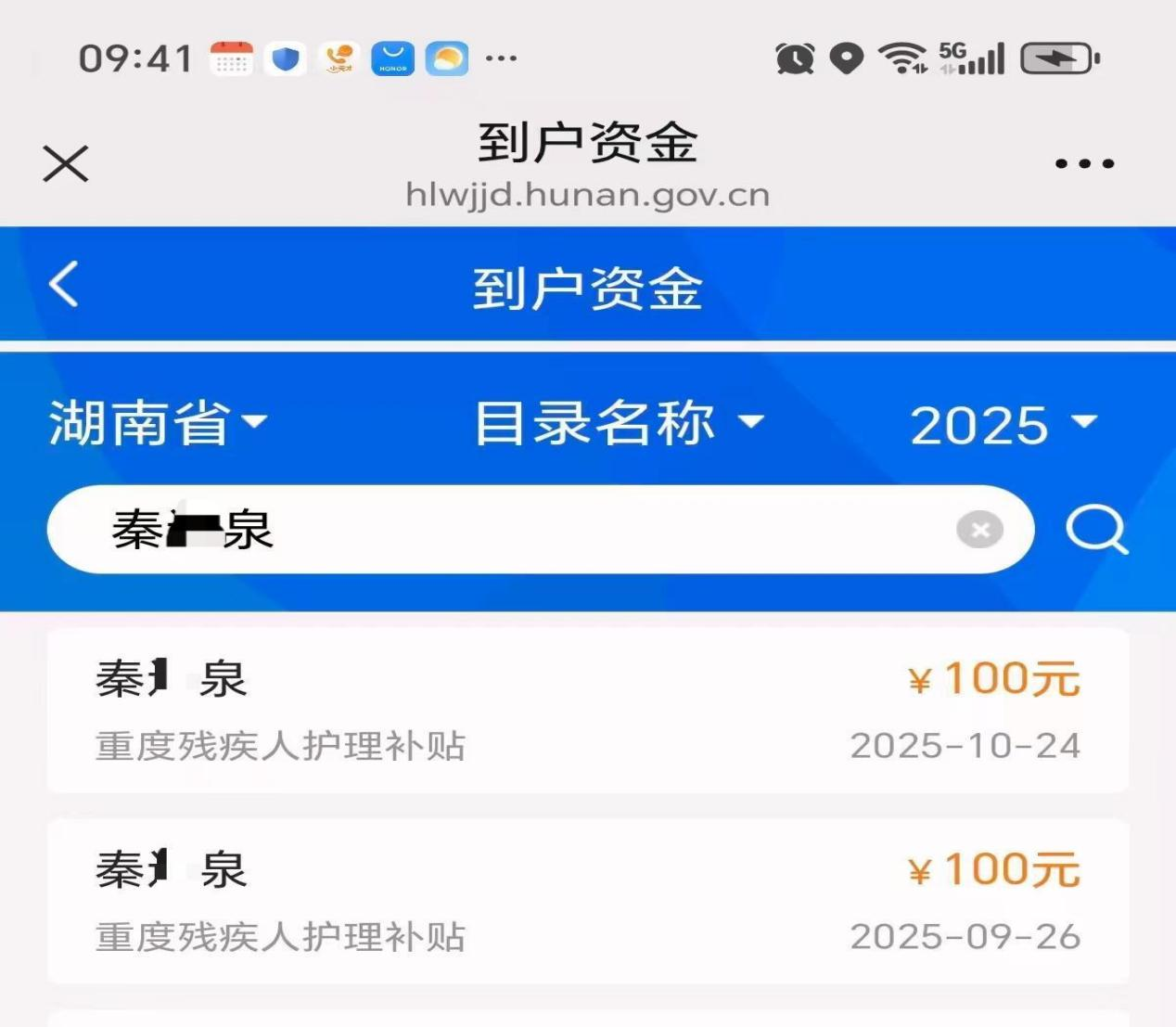Open the 2025-10-24 subsidy record
This screenshot has width=1176, height=1027.
pos(588,711)
